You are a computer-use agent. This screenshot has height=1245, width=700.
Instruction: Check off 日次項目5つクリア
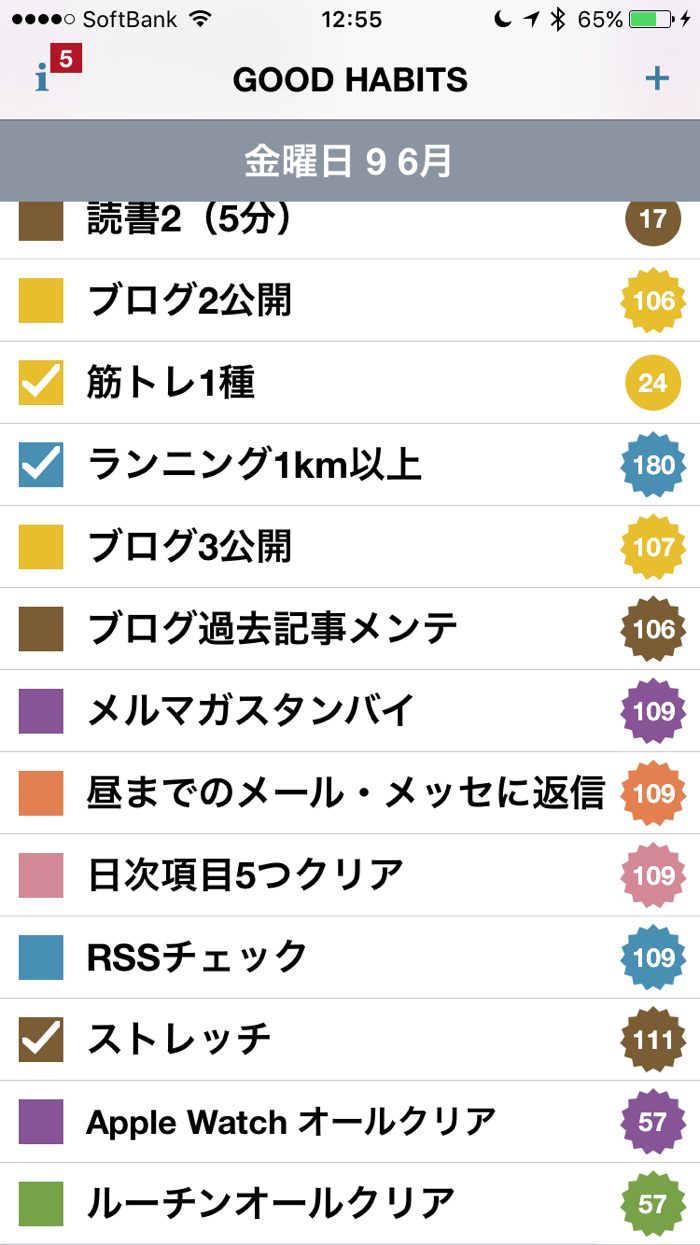coord(41,874)
